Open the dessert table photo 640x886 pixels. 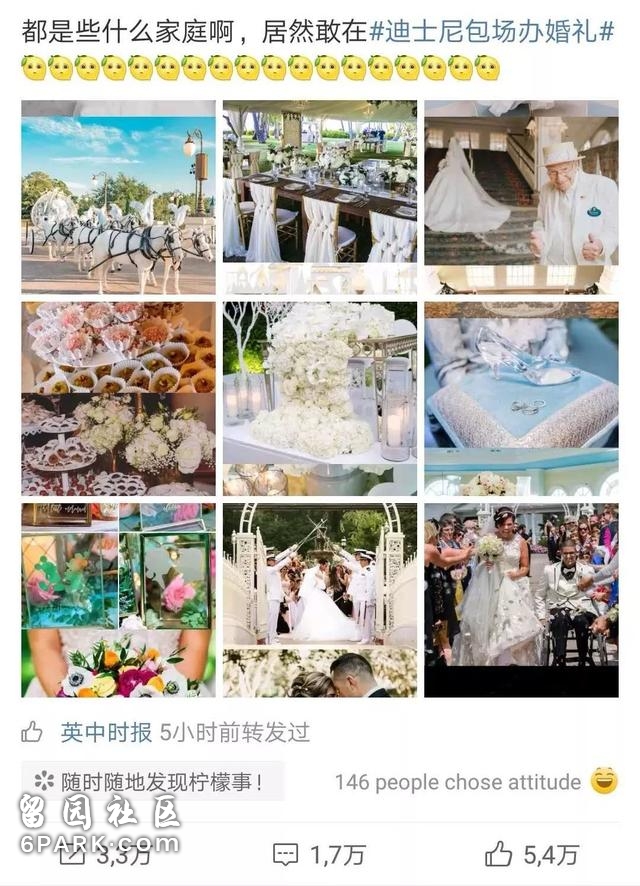click(x=118, y=399)
